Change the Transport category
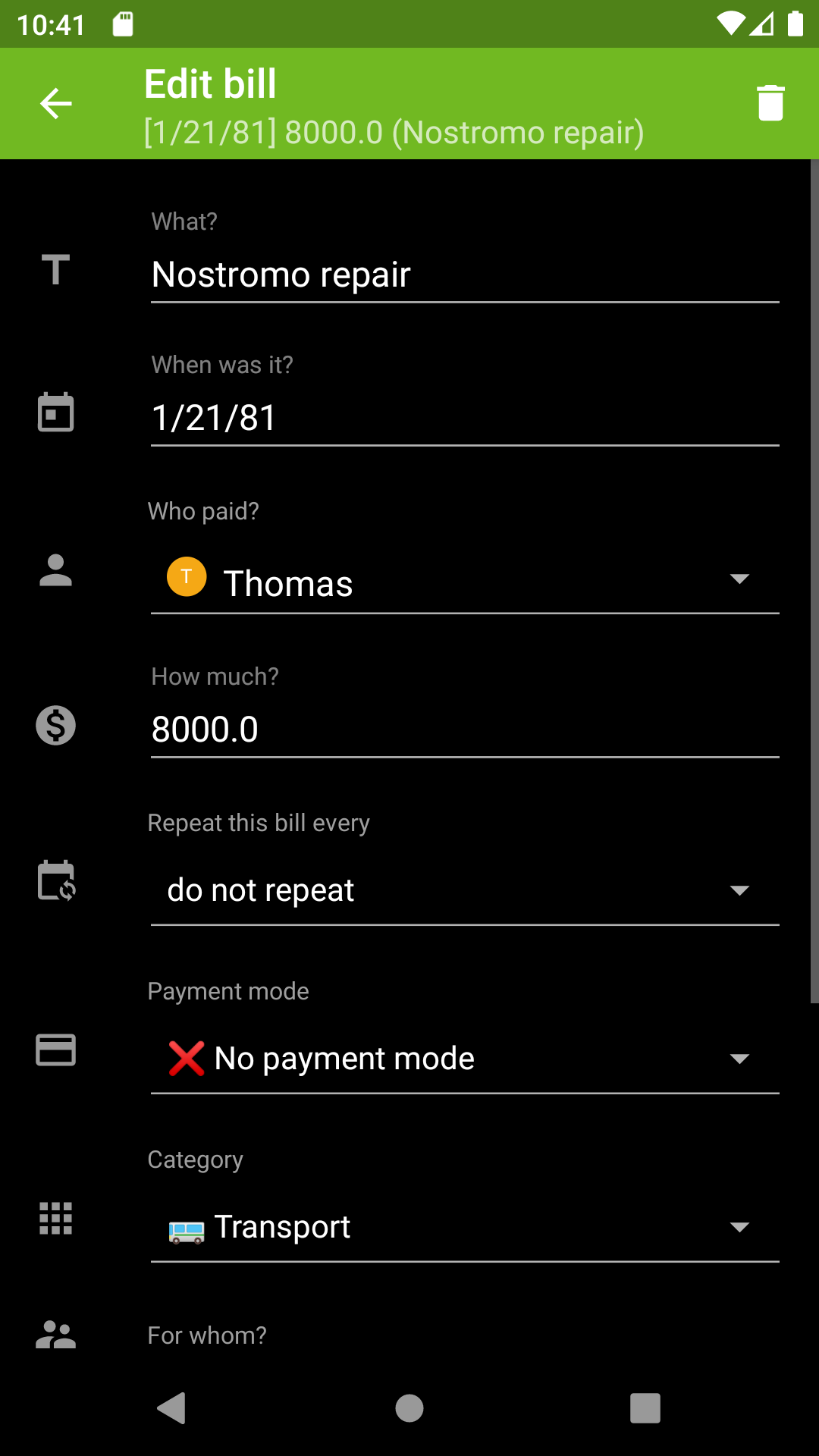 click(464, 1227)
